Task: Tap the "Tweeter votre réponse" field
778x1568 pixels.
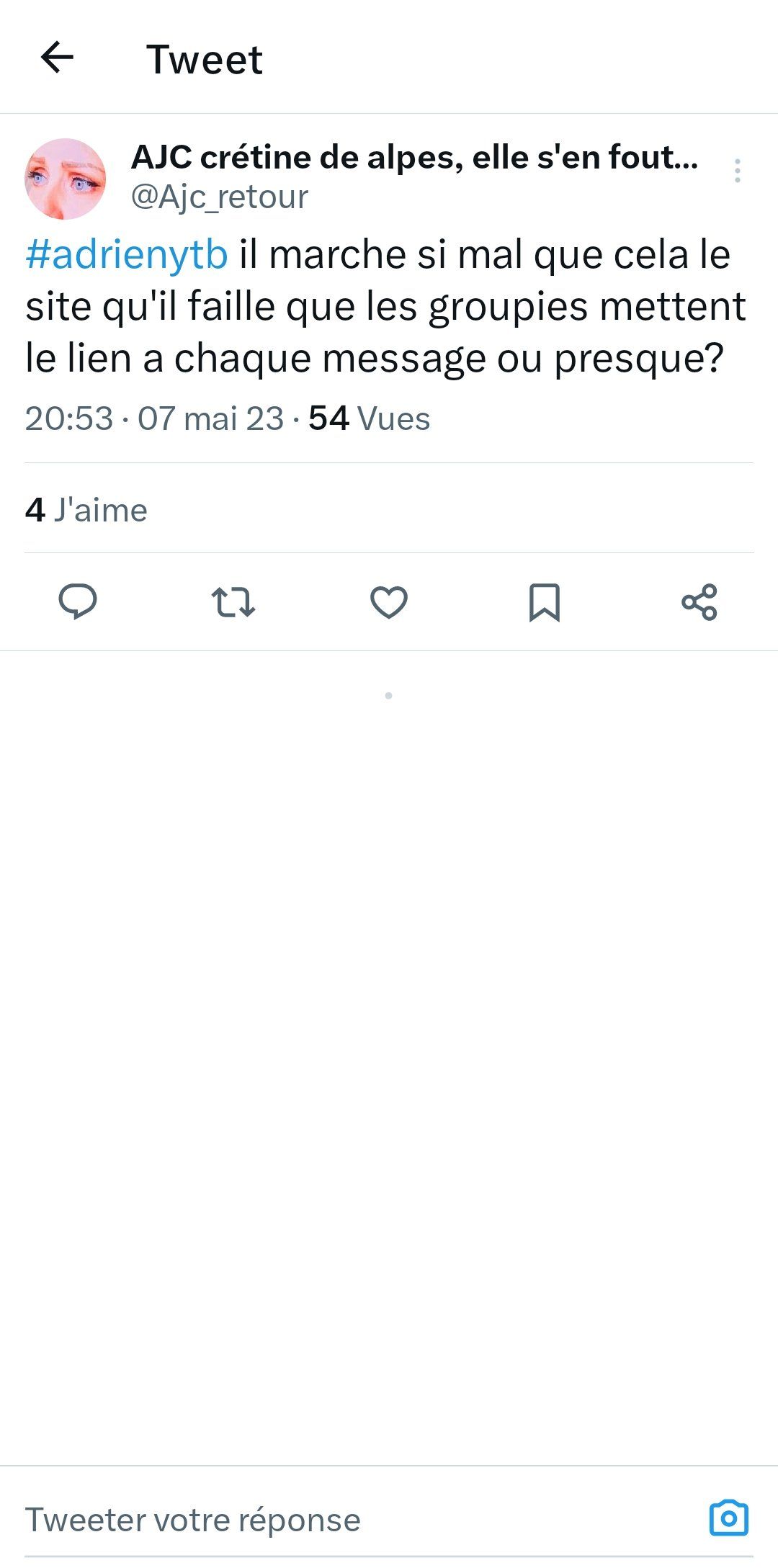Action: tap(288, 1520)
